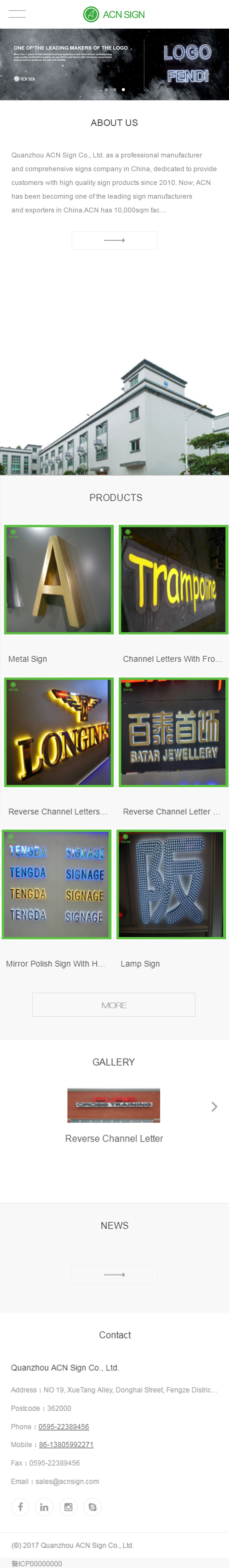
Task: Open the LinkedIn profile
Action: point(44,1506)
